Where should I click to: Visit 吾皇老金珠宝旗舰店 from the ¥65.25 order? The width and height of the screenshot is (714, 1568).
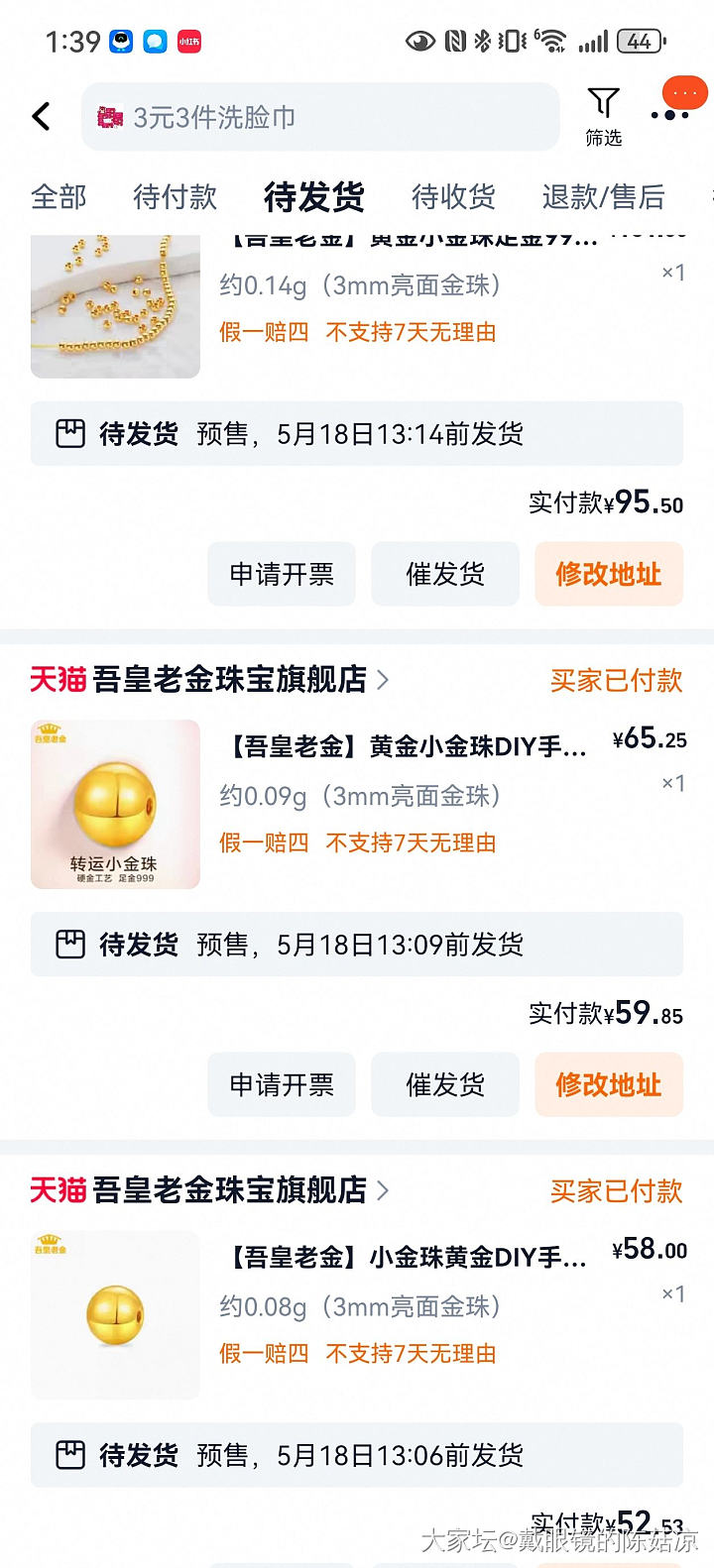tap(228, 680)
